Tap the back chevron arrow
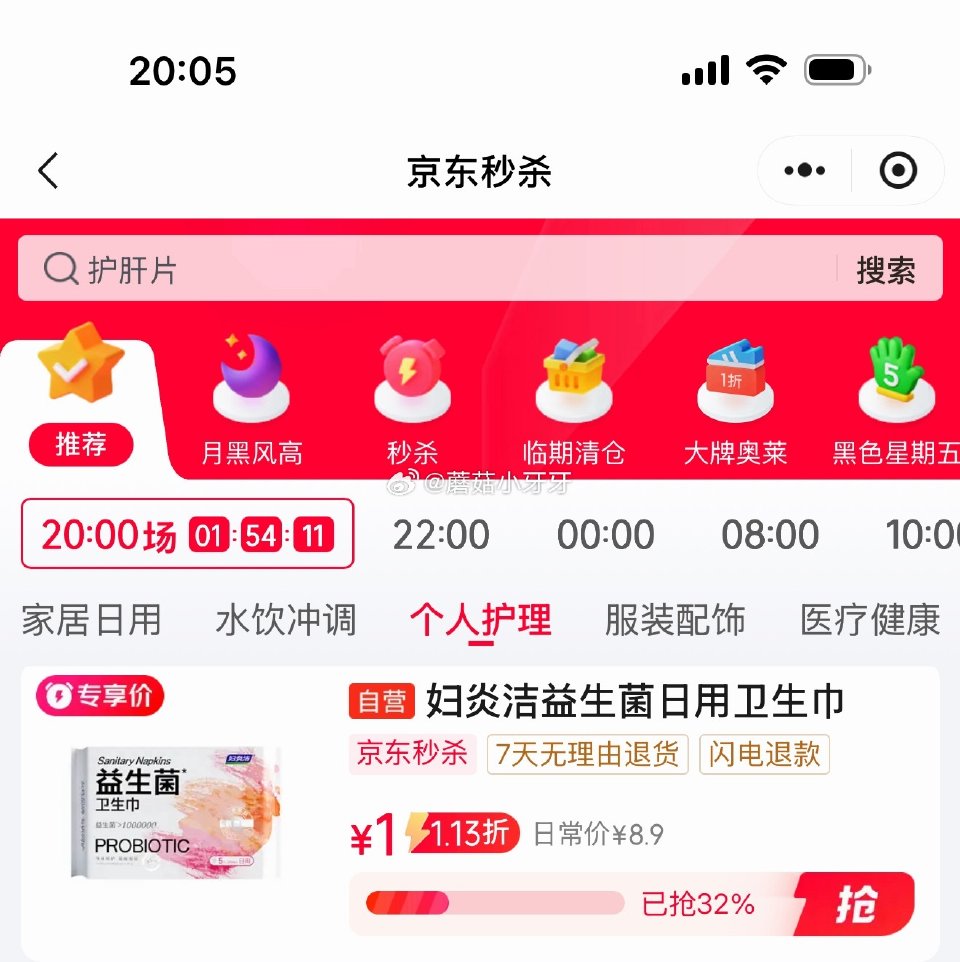Image resolution: width=960 pixels, height=962 pixels. tap(47, 170)
